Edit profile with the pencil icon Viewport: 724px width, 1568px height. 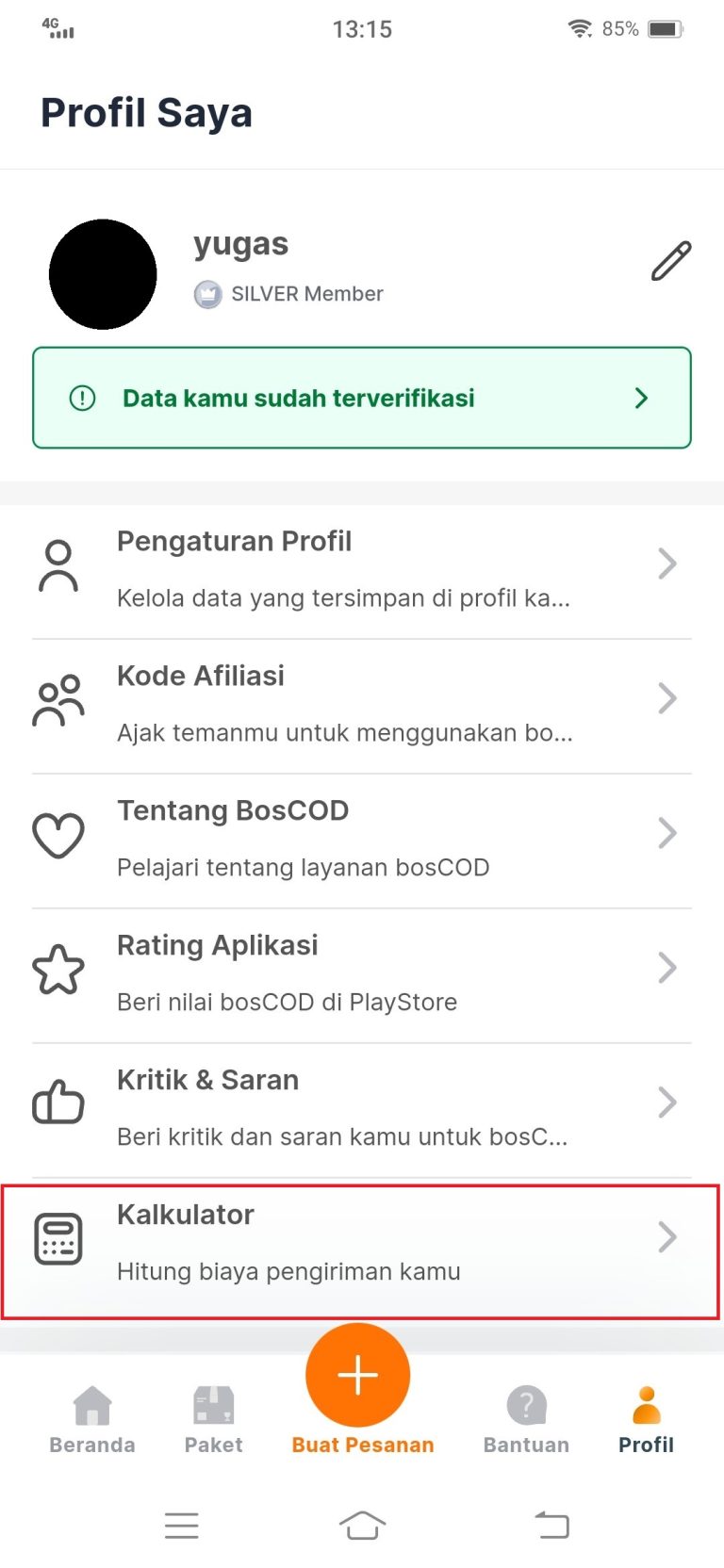[x=670, y=262]
